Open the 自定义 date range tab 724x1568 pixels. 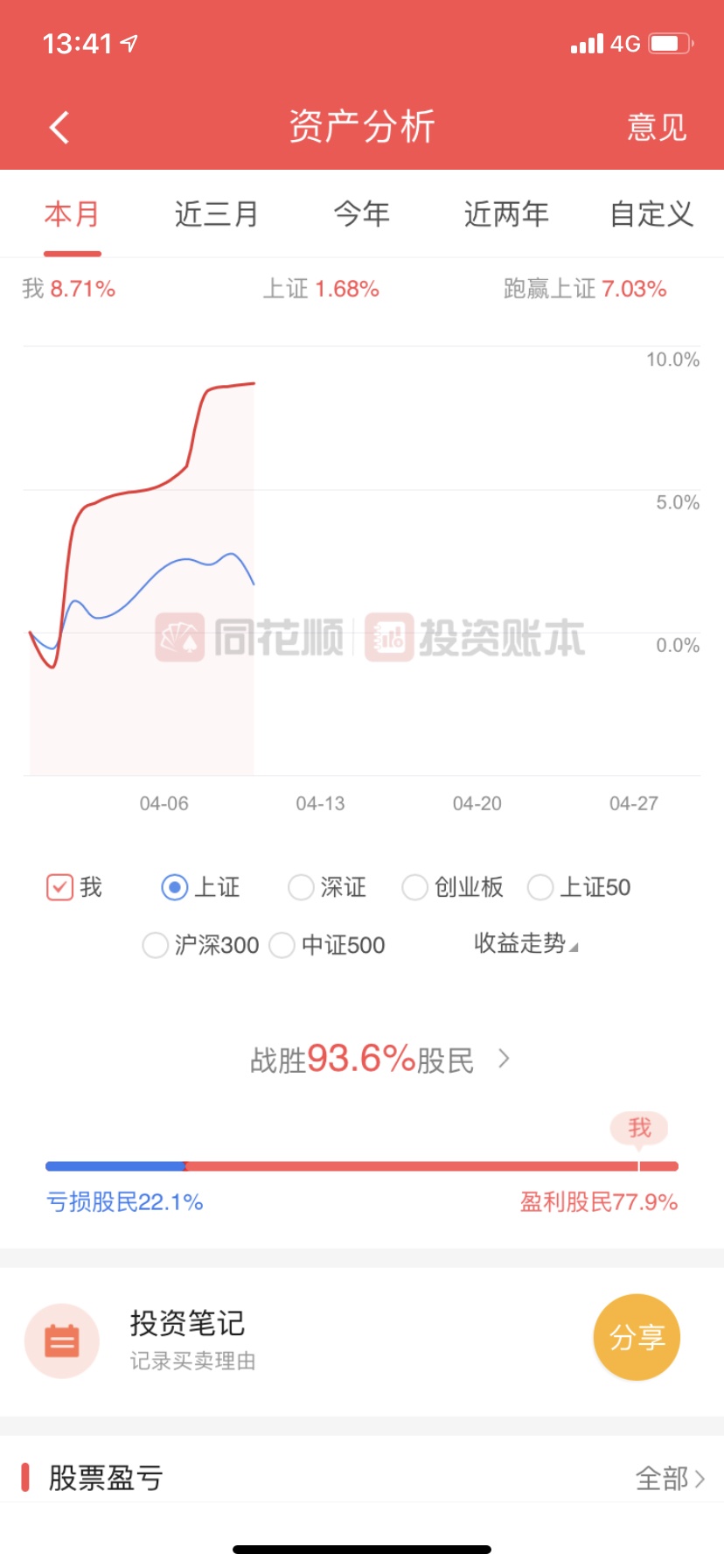[x=651, y=213]
